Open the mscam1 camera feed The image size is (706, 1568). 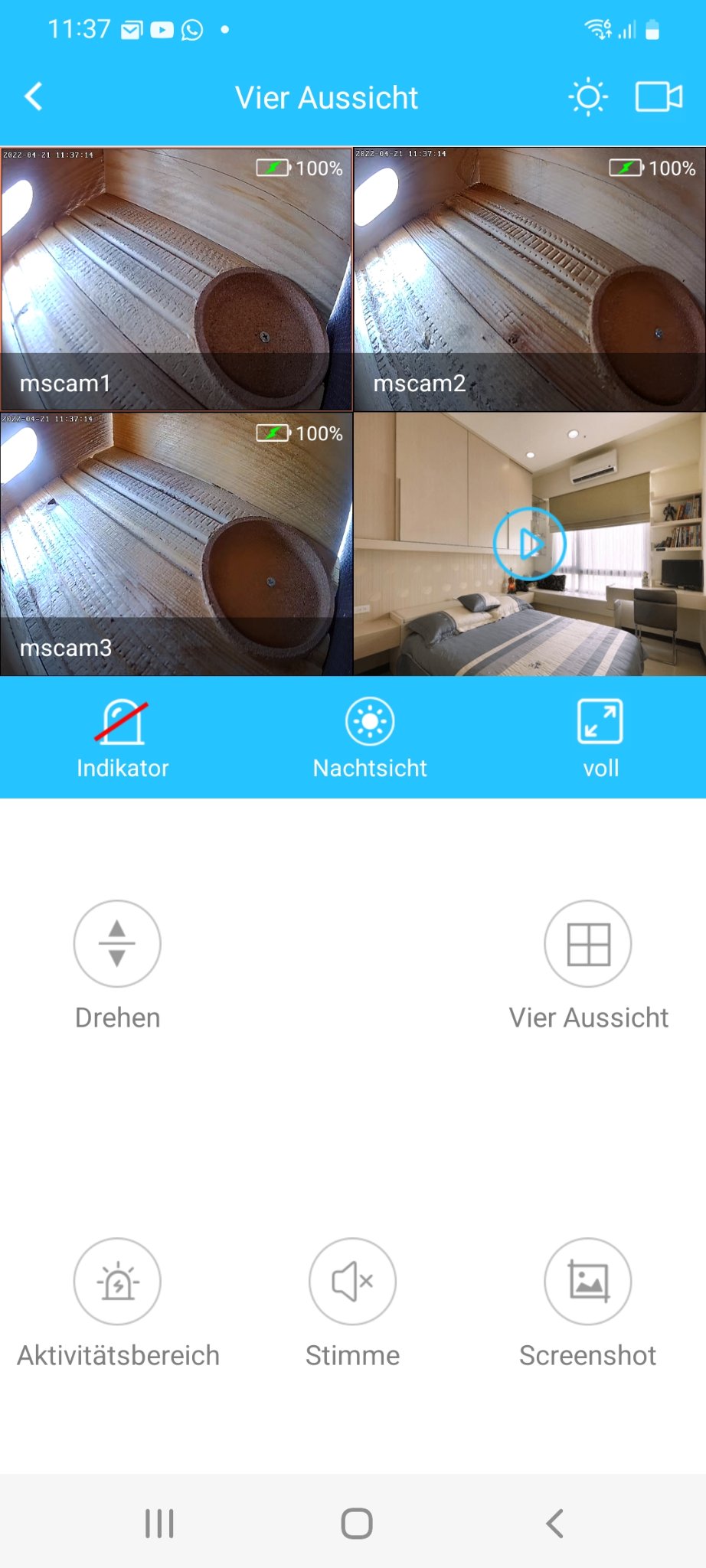pos(176,279)
